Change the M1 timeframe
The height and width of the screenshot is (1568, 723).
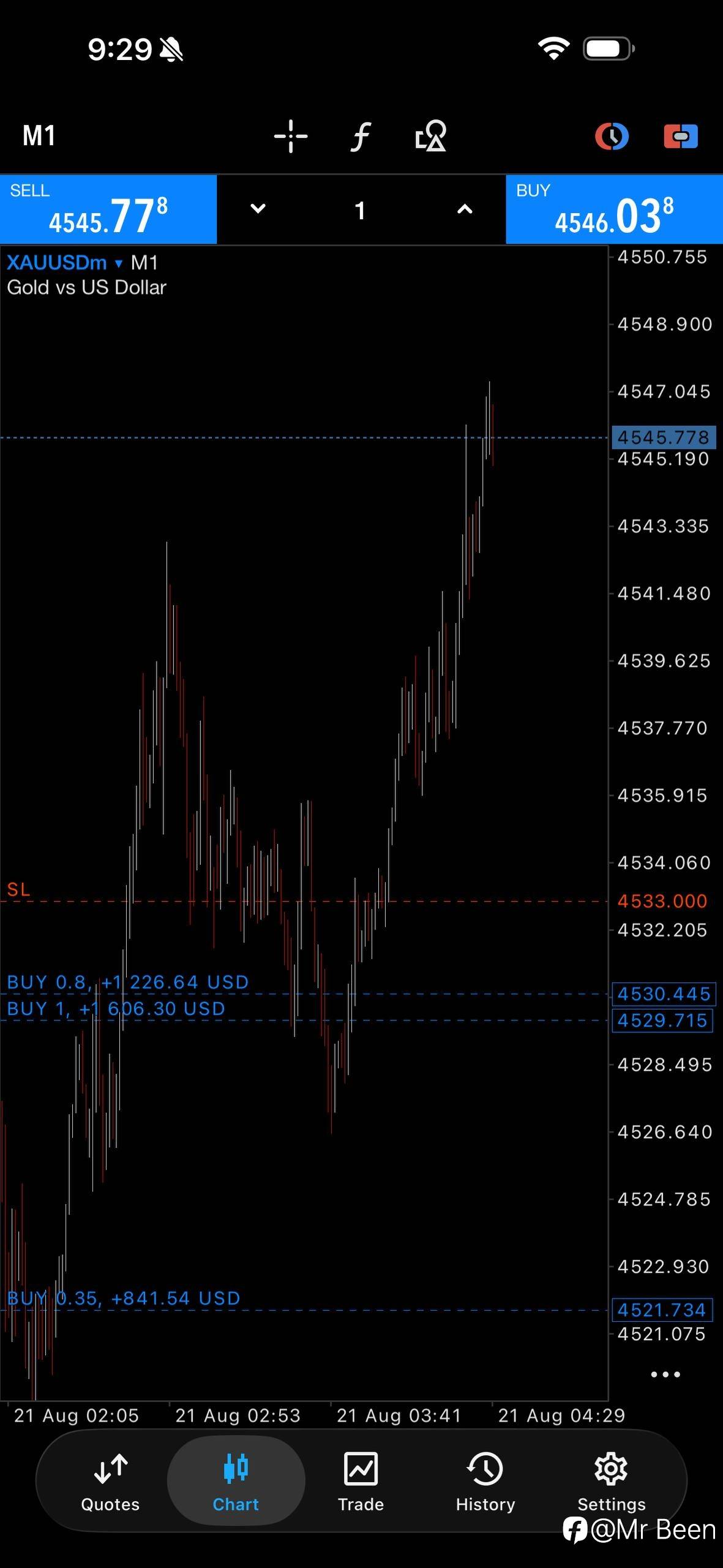click(39, 135)
